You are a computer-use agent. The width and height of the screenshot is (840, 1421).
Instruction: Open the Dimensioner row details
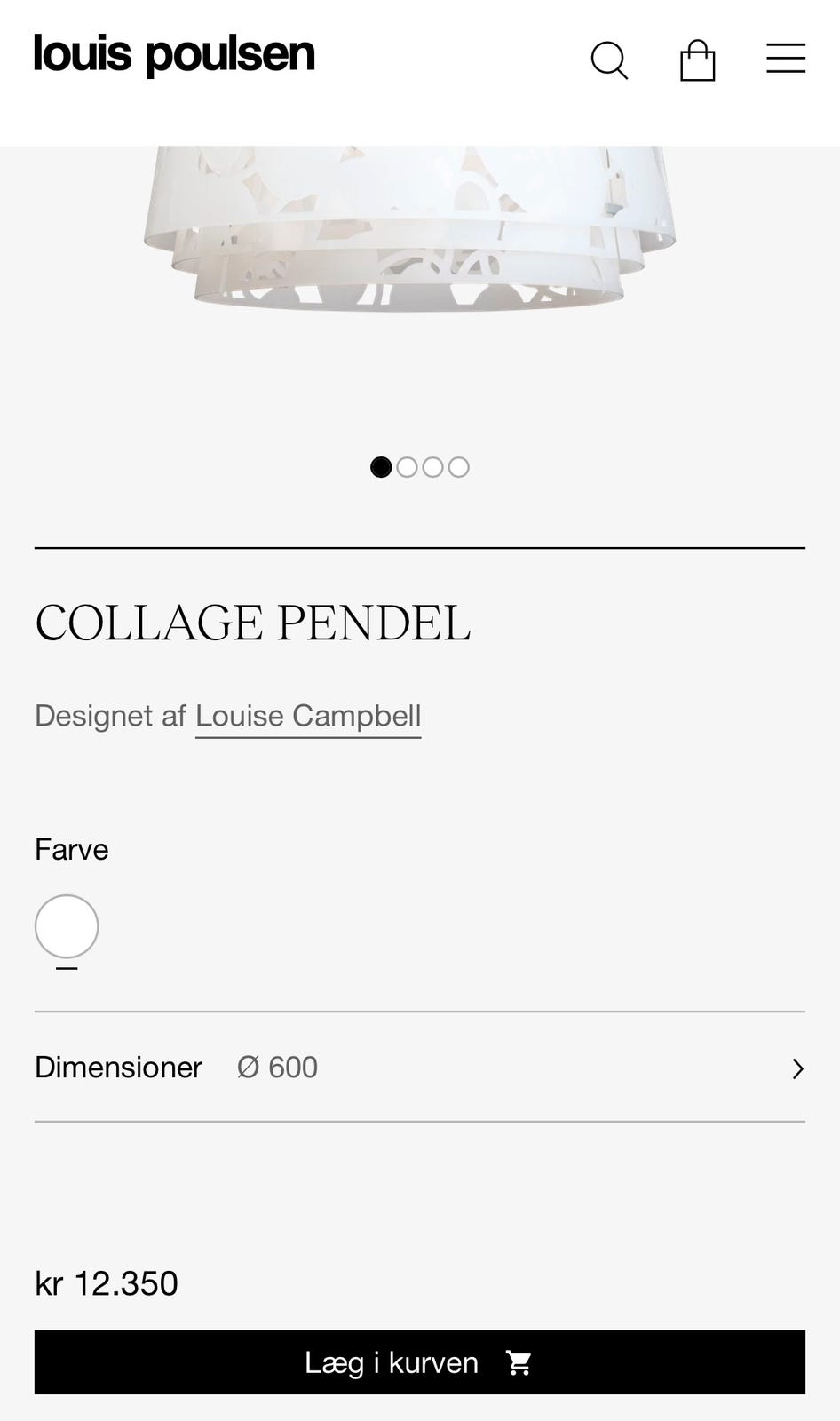click(x=420, y=1067)
